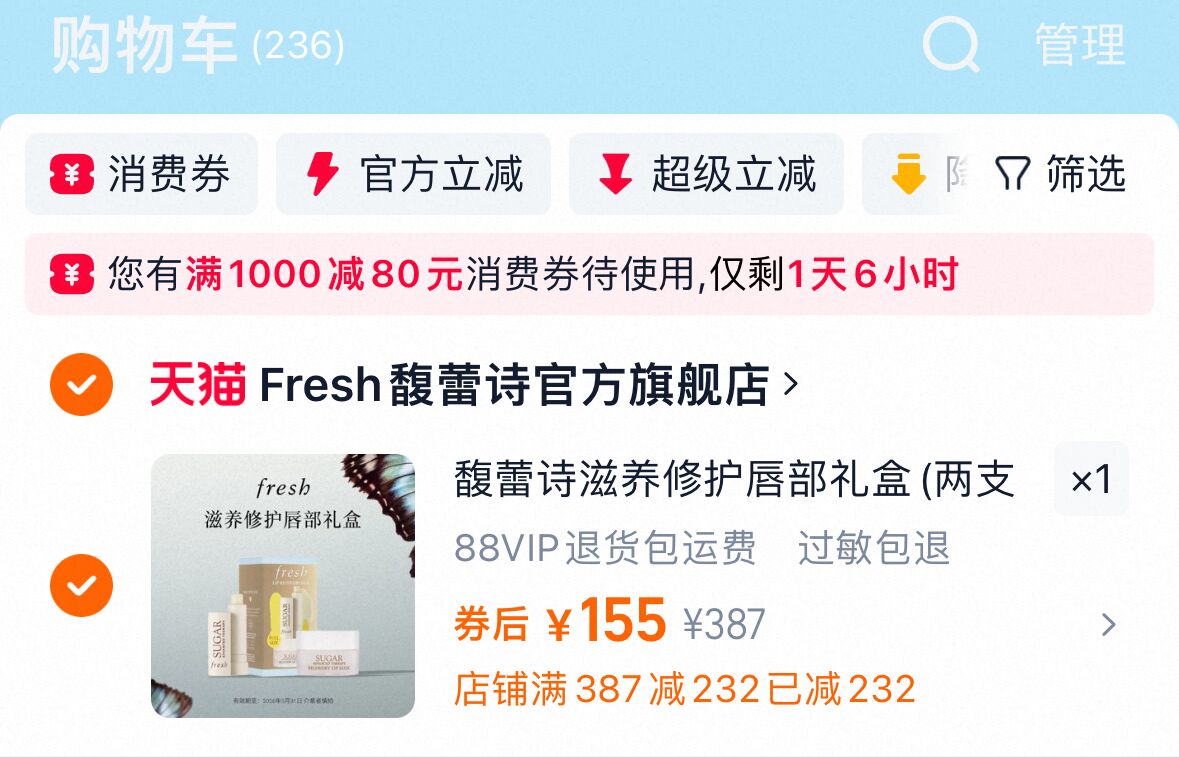Open the 筛选 filter options
The height and width of the screenshot is (757, 1179).
coord(1062,174)
